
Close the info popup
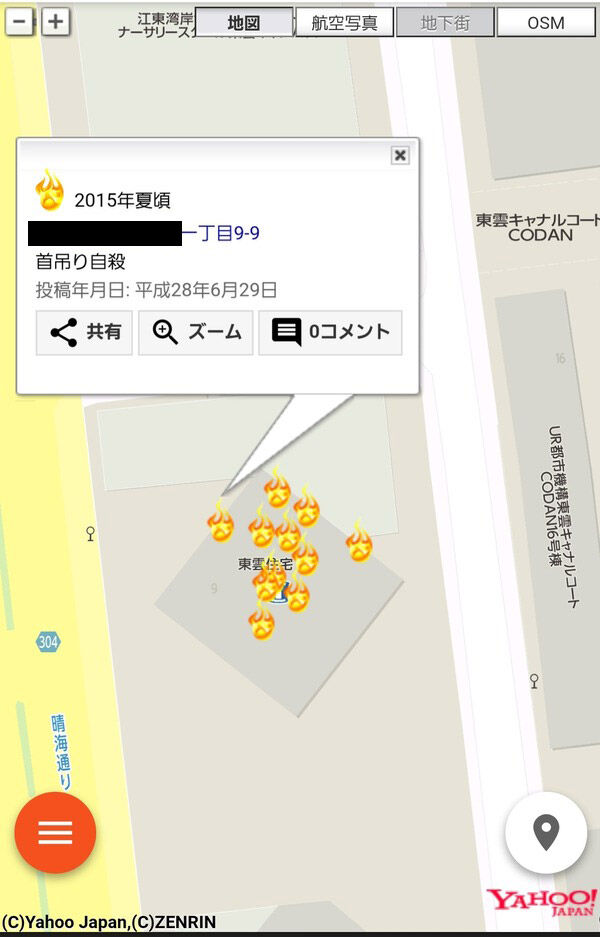pos(400,155)
